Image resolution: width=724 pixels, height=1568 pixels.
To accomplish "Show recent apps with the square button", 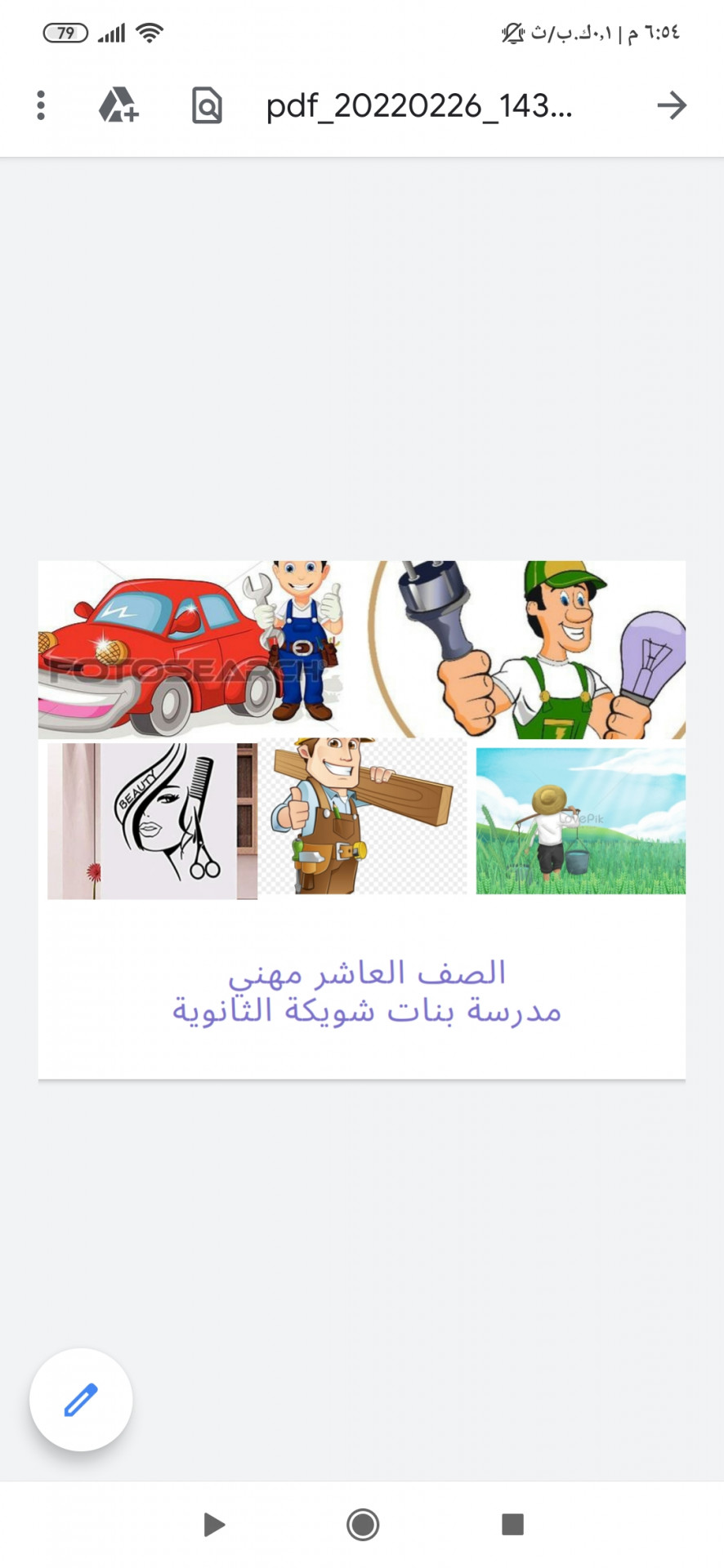I will (512, 1524).
